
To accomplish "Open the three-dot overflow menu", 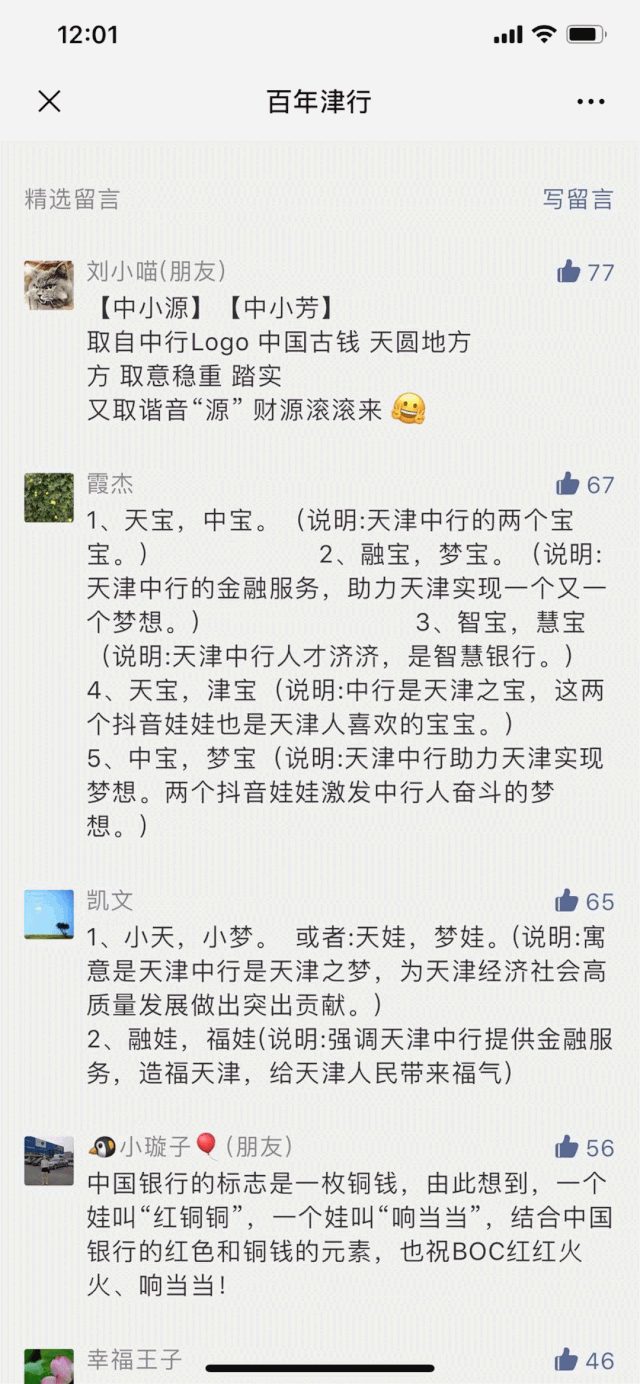I will (590, 102).
